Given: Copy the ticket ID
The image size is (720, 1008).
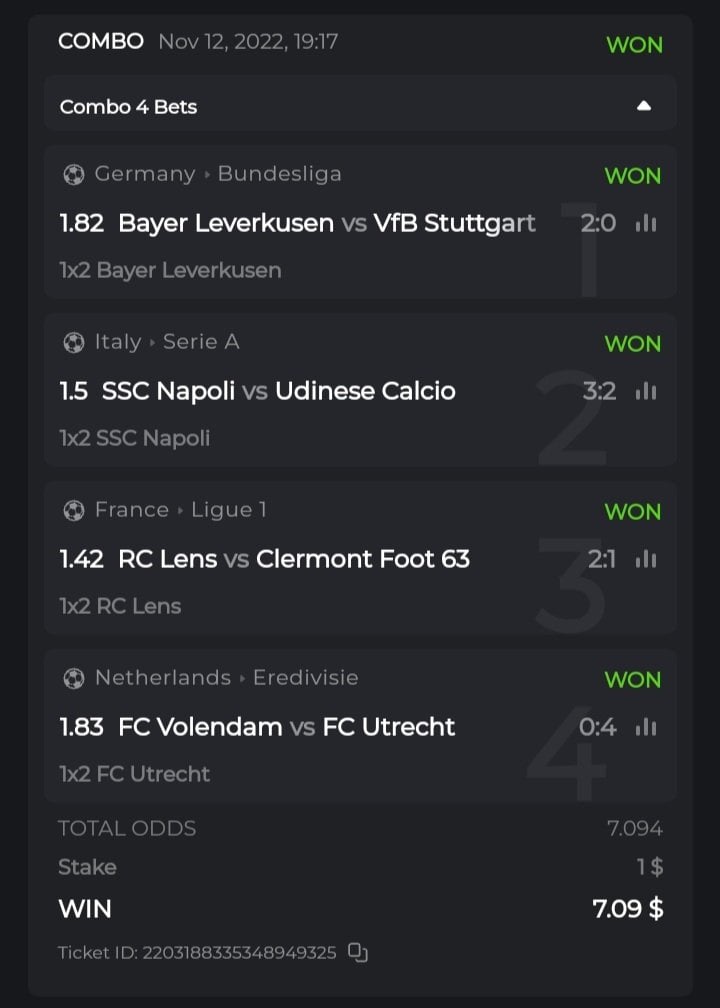Looking at the screenshot, I should click(x=358, y=953).
